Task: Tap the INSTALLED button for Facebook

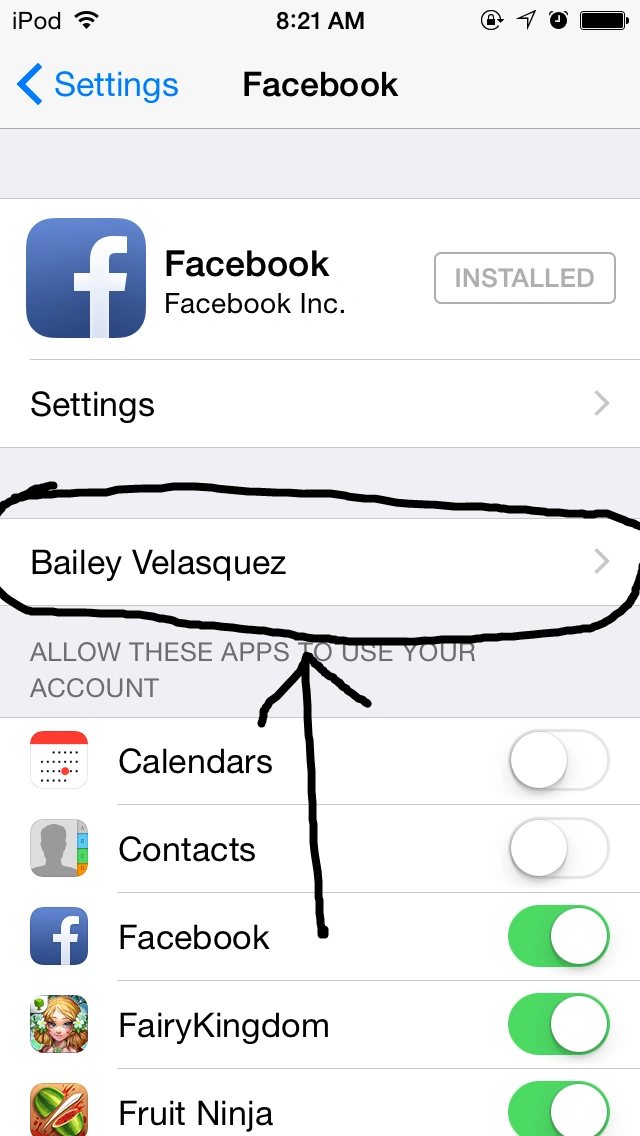Action: click(x=524, y=278)
